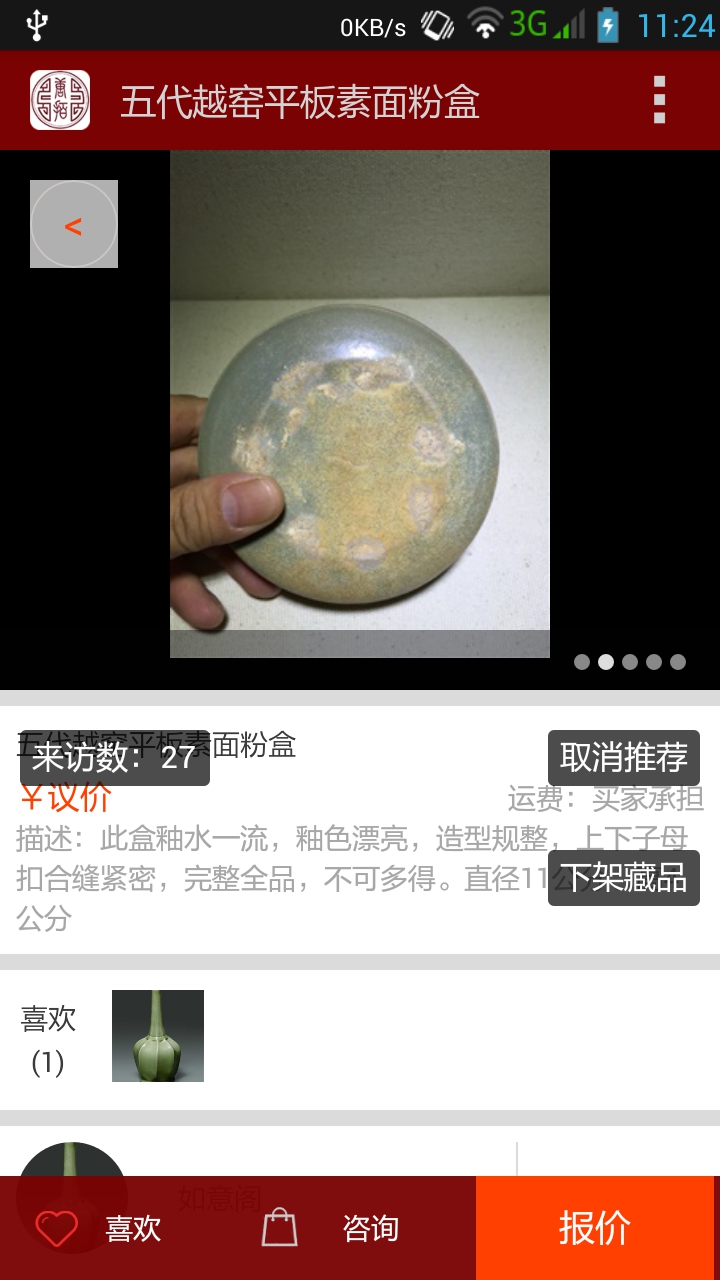Like this item with 喜欢
This screenshot has height=1280, width=720.
click(100, 1228)
